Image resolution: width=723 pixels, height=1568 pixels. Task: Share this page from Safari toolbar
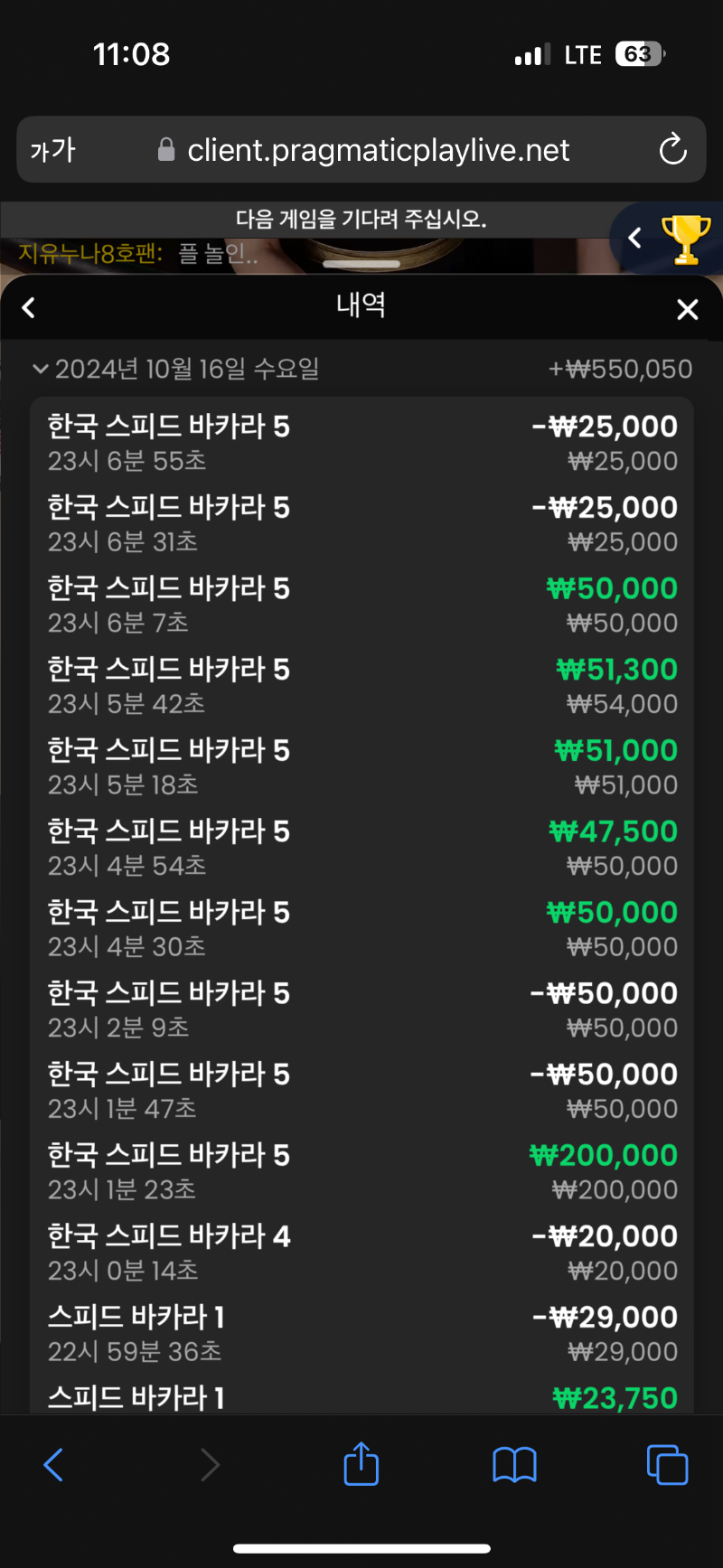point(361,1463)
